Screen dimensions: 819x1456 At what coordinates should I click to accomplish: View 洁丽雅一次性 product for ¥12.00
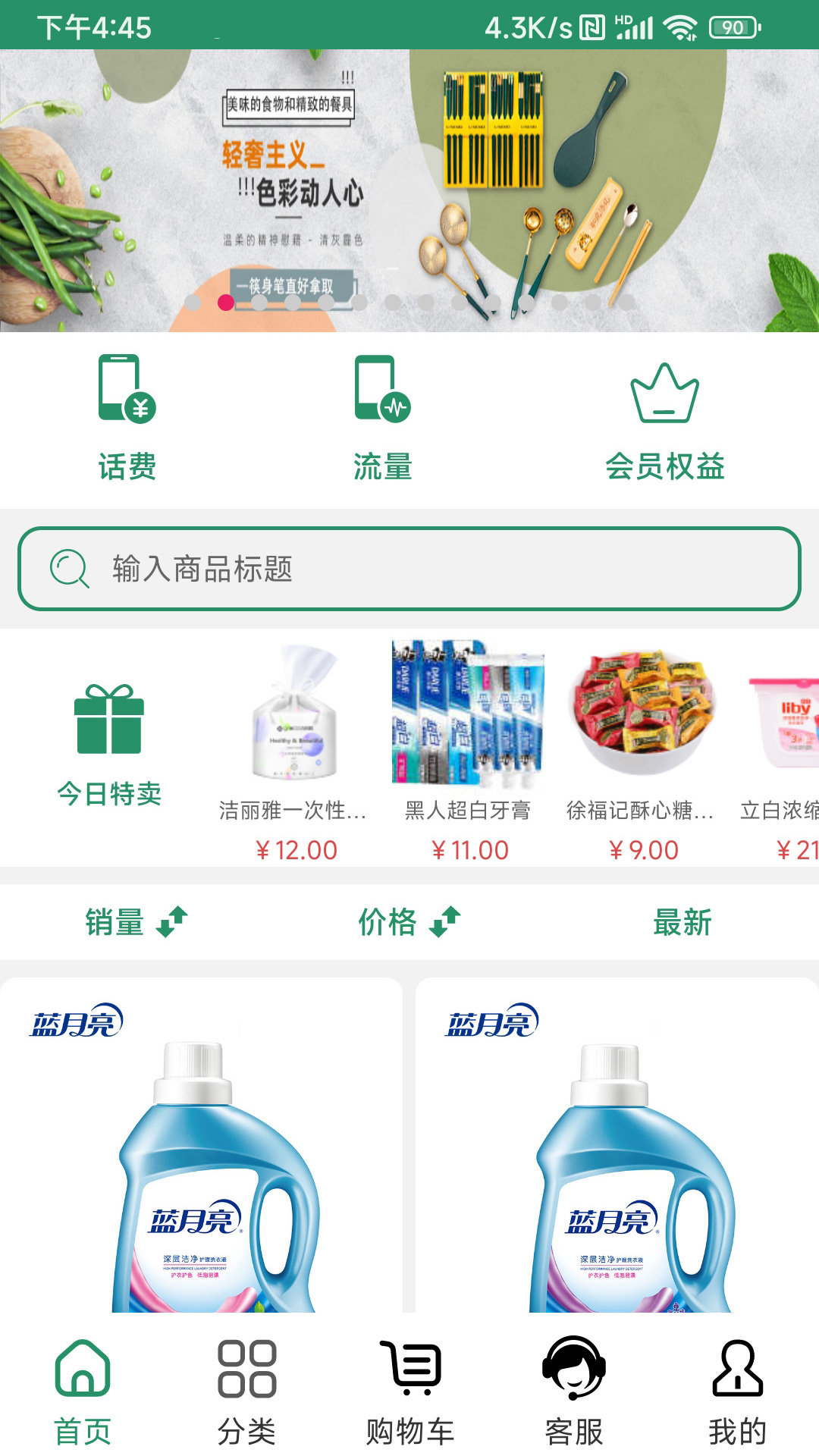pyautogui.click(x=294, y=751)
